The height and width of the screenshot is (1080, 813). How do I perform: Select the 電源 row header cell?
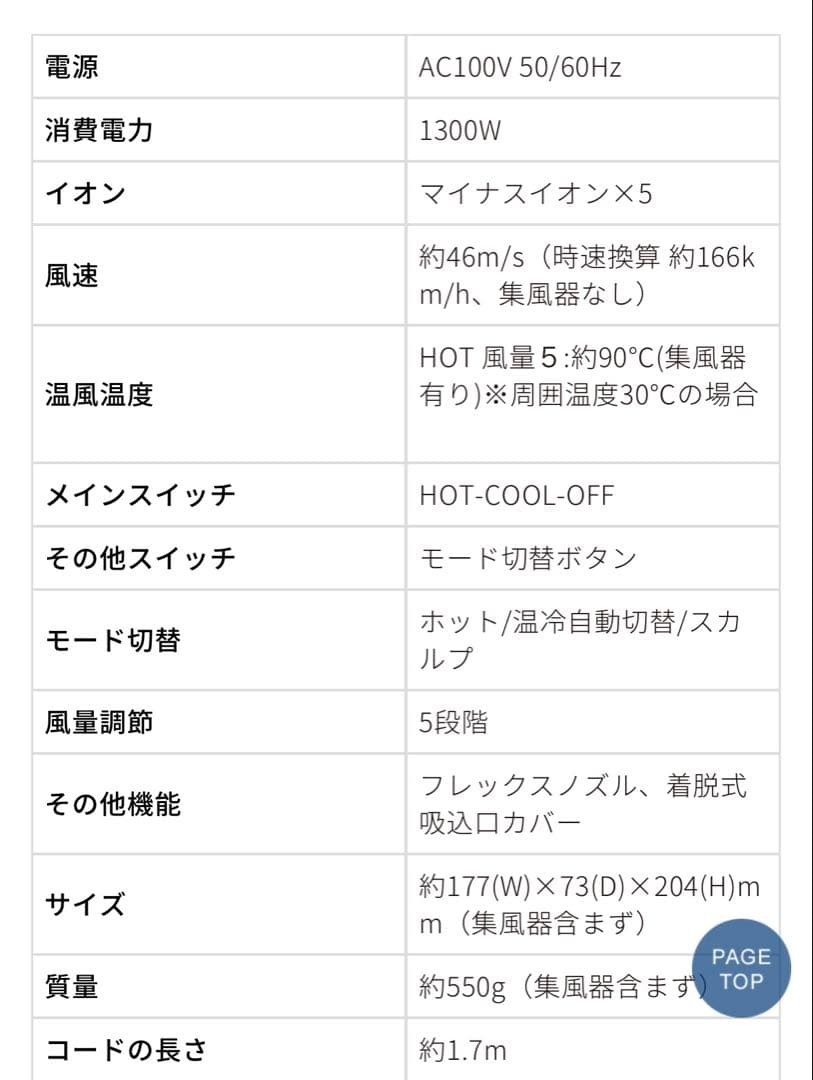(68, 67)
